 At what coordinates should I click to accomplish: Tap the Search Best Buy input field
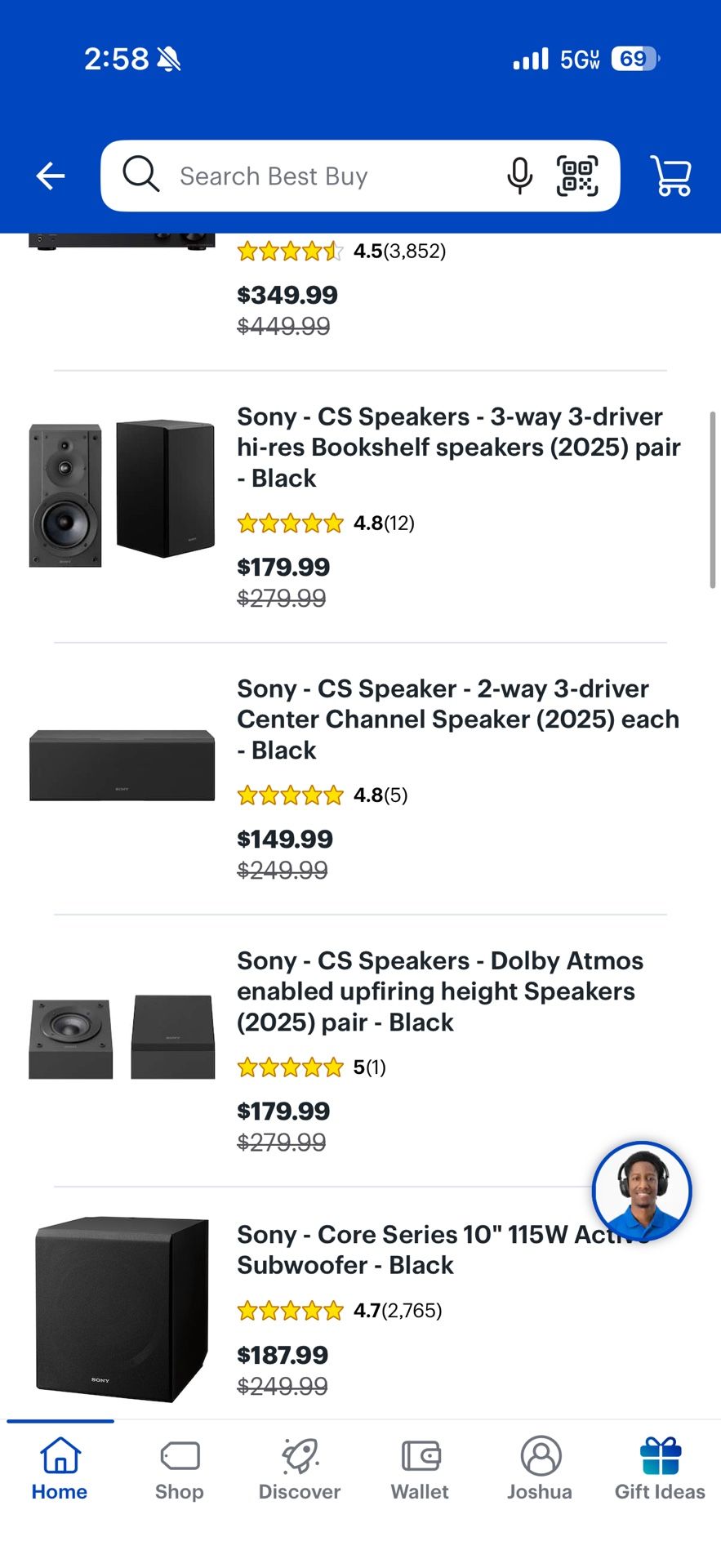point(327,176)
